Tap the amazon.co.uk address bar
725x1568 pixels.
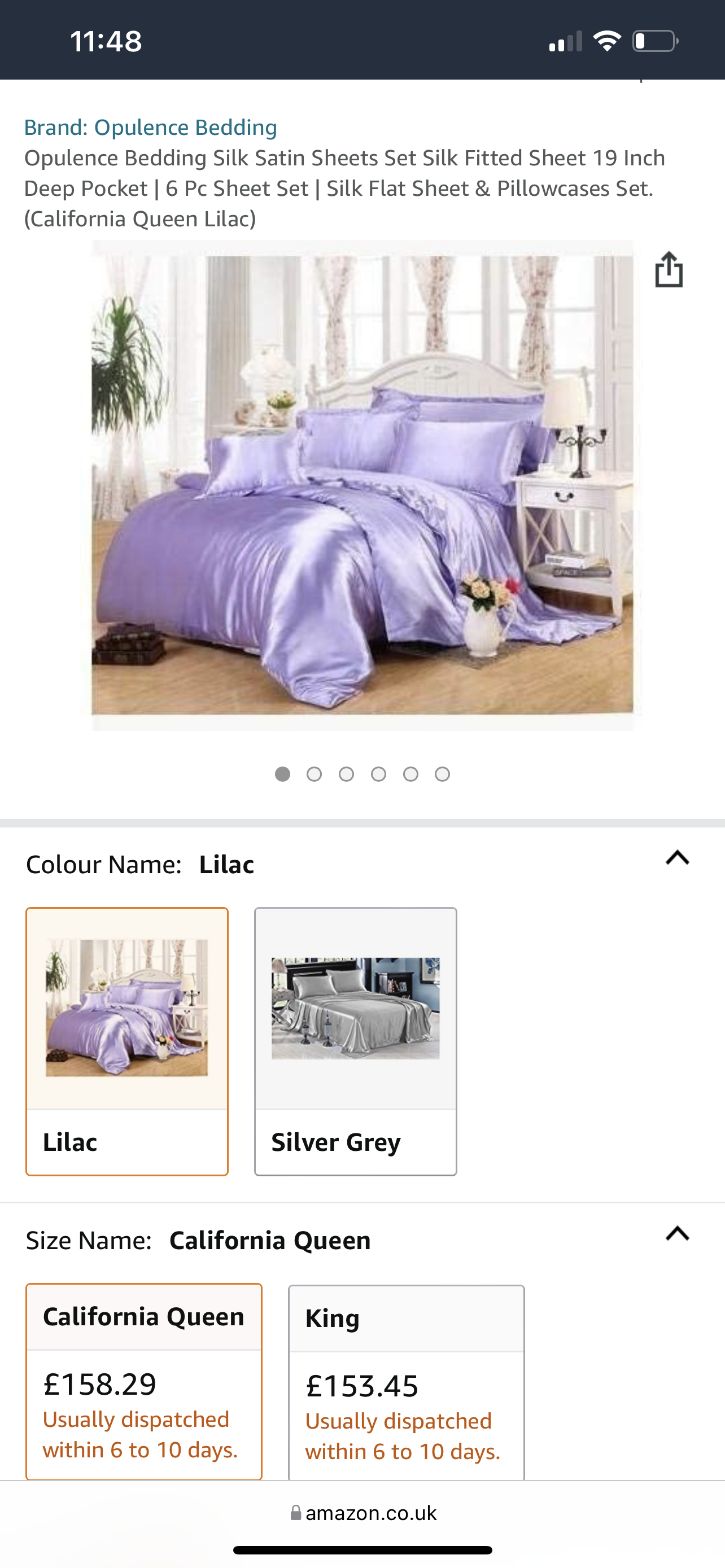[364, 1513]
